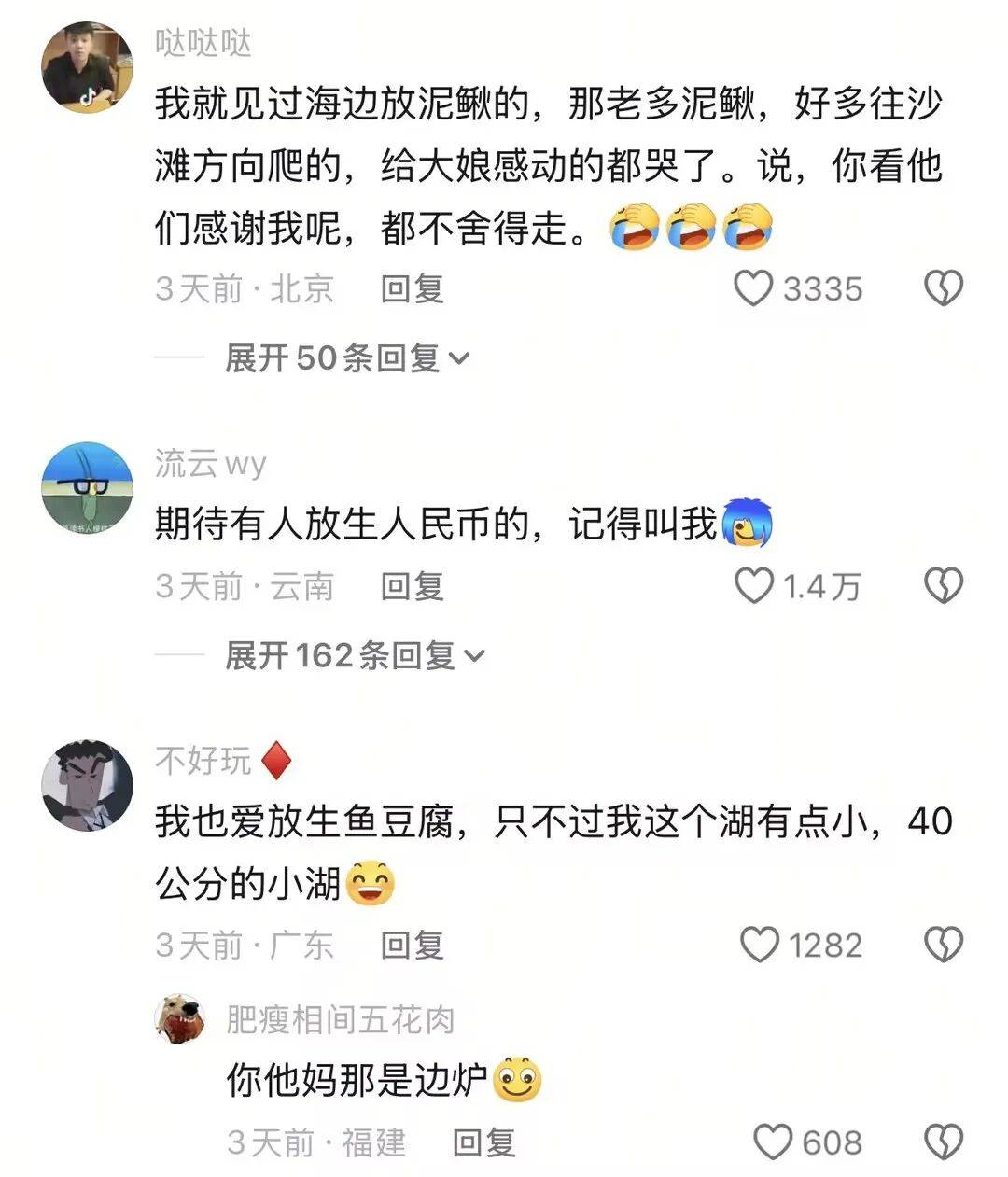Reply to 不好玩's comment
The width and height of the screenshot is (1008, 1177).
412,946
